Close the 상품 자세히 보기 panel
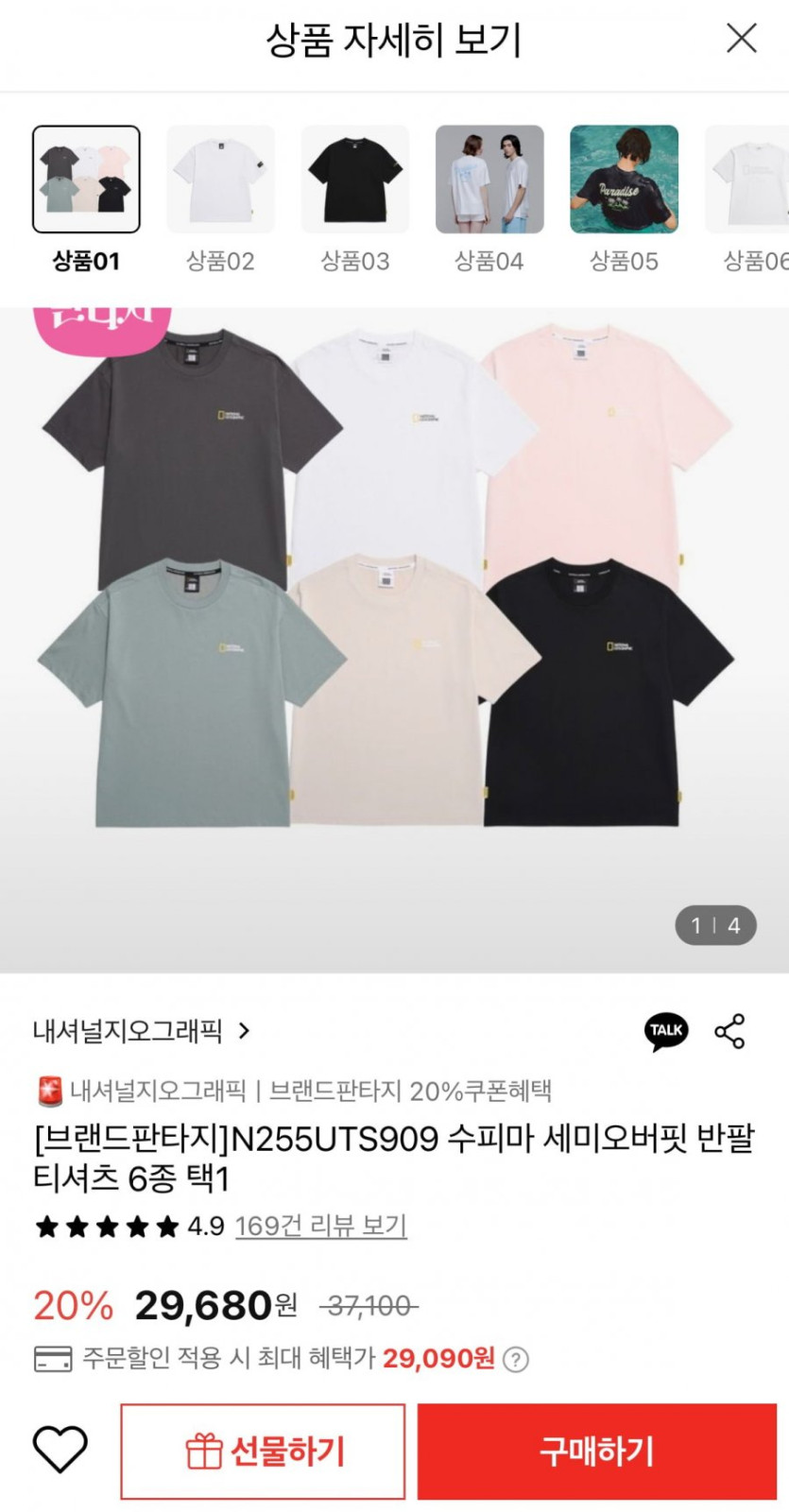This screenshot has width=789, height=1512. click(741, 39)
